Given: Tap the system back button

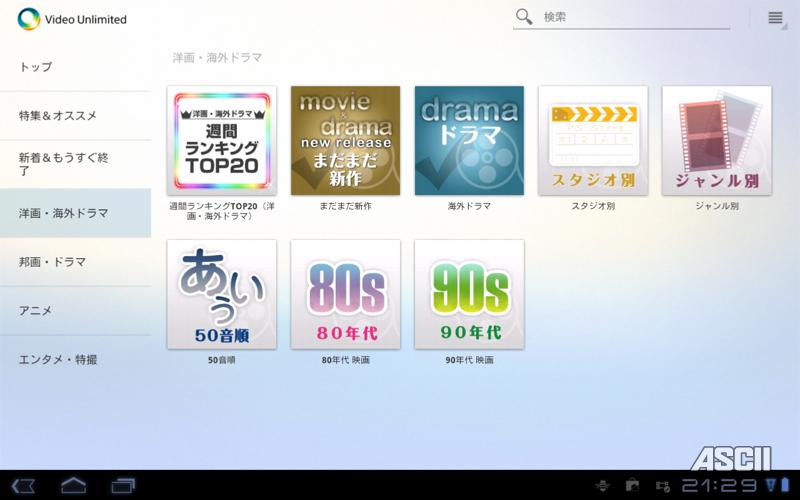Looking at the screenshot, I should (24, 485).
